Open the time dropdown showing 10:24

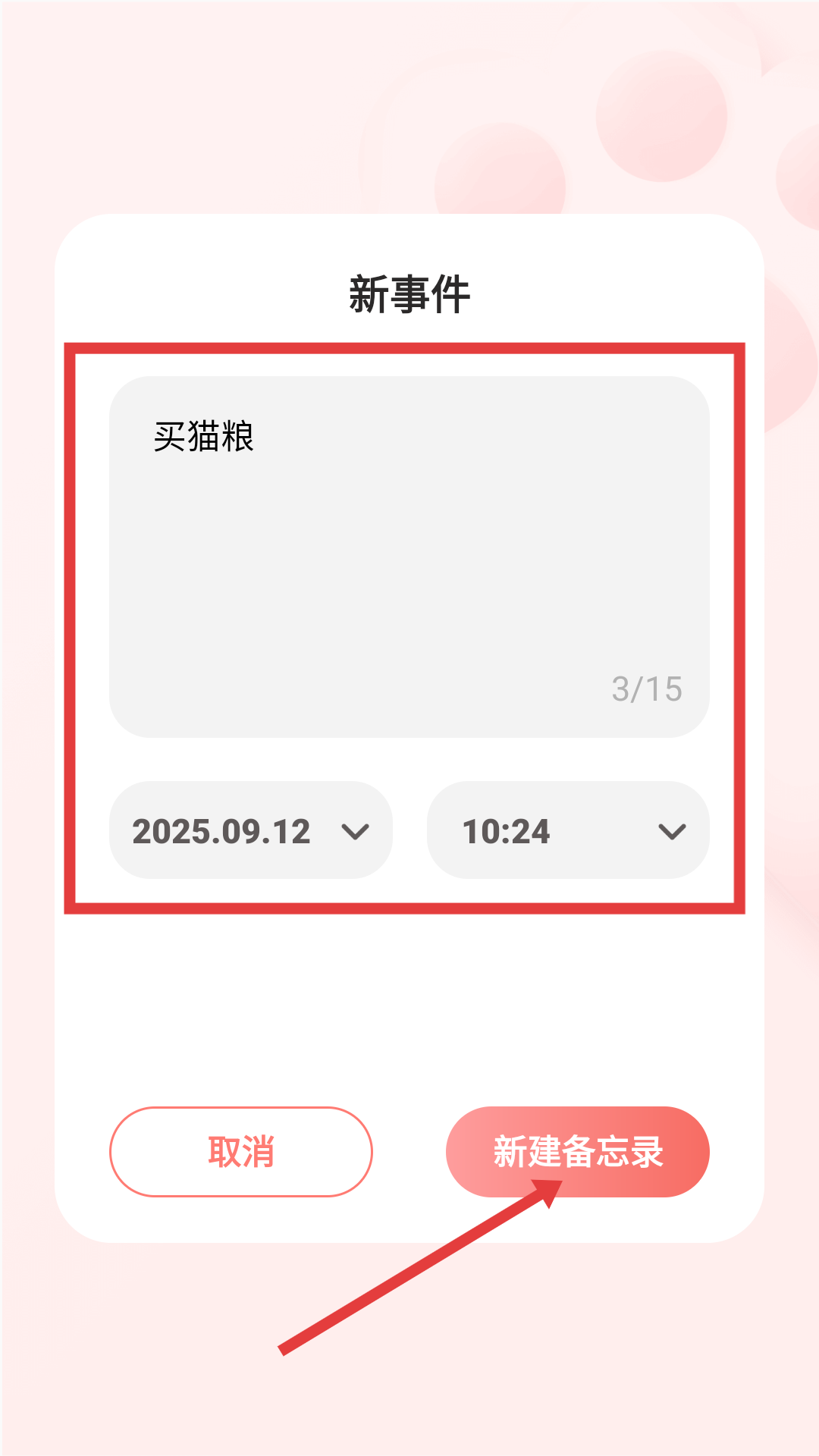[568, 830]
